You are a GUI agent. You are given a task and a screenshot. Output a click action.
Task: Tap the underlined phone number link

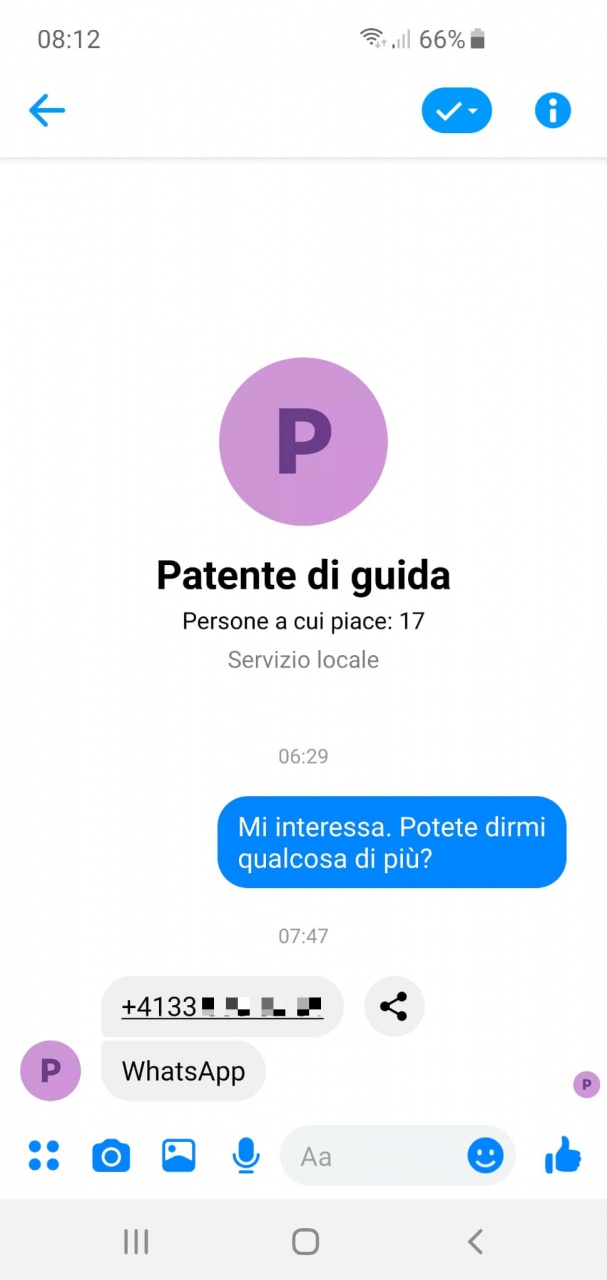(x=222, y=1006)
